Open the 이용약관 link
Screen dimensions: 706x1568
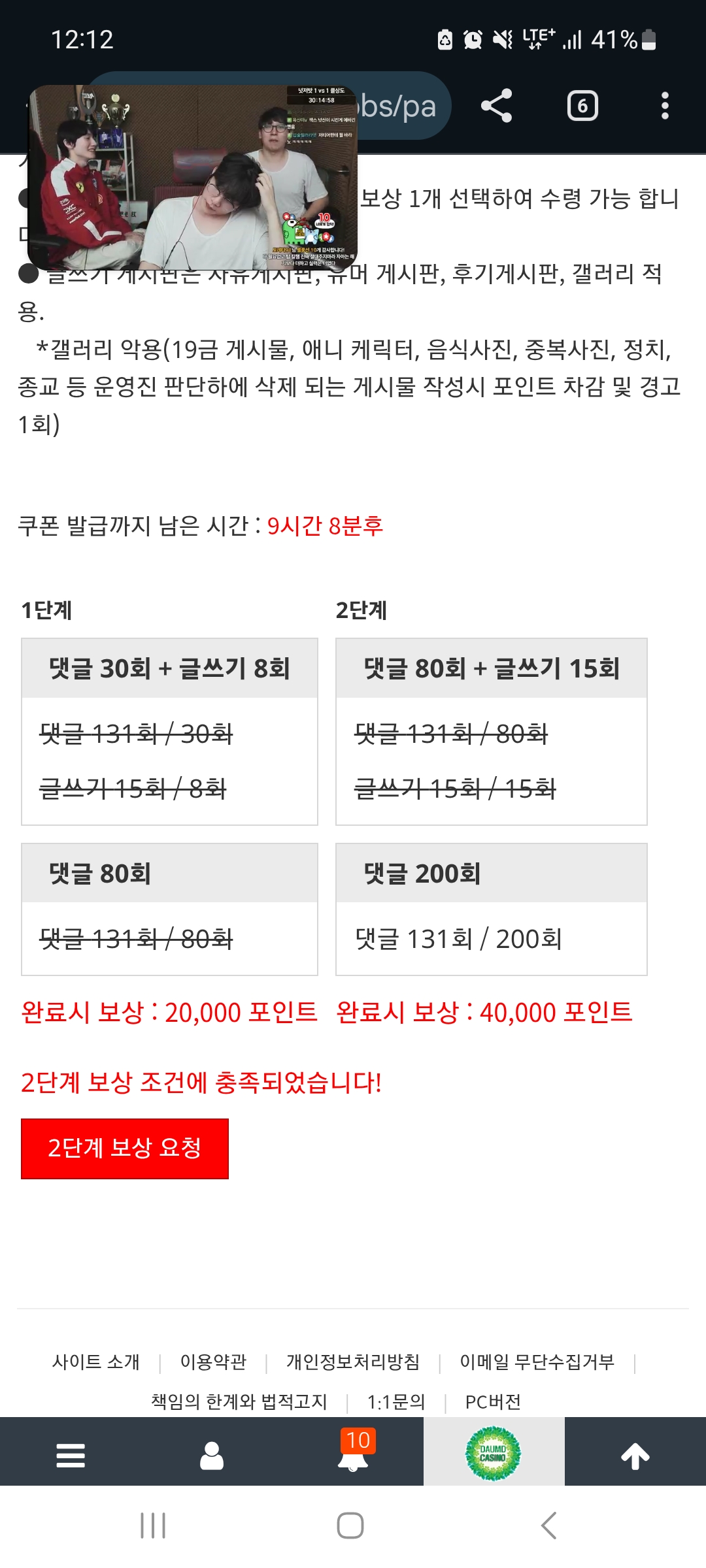click(x=213, y=1362)
